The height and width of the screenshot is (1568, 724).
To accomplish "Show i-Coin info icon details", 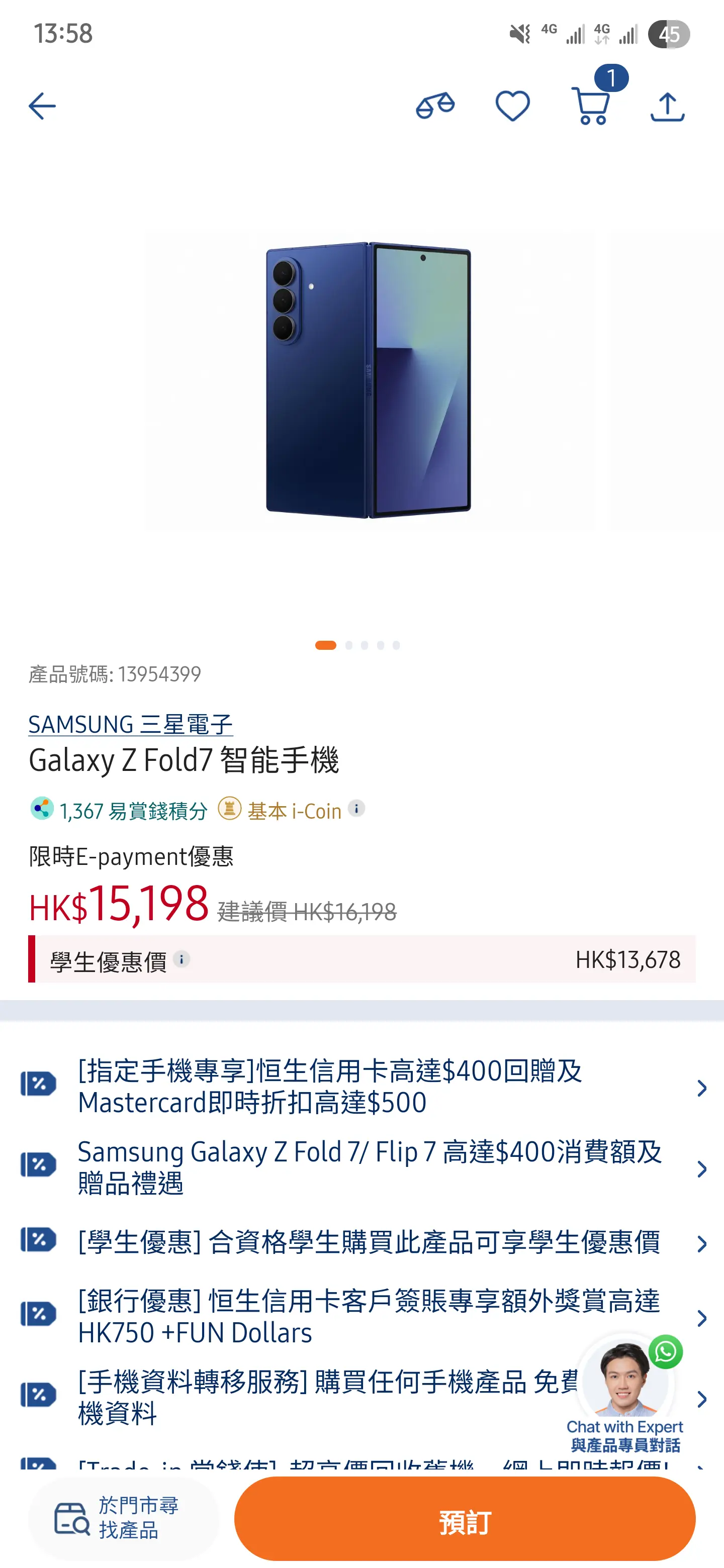I will pyautogui.click(x=356, y=808).
